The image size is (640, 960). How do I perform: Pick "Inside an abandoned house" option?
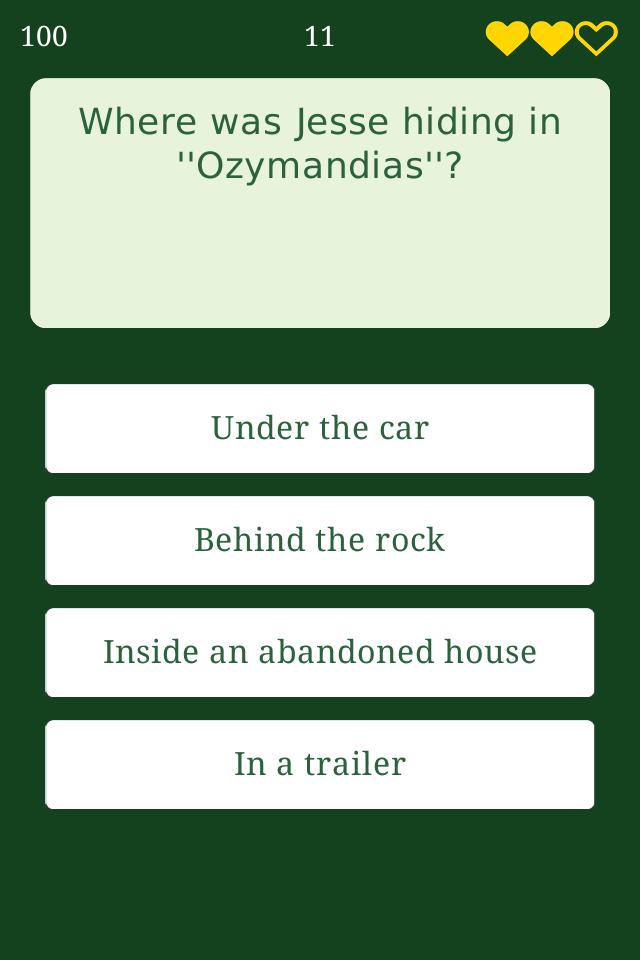pyautogui.click(x=320, y=652)
